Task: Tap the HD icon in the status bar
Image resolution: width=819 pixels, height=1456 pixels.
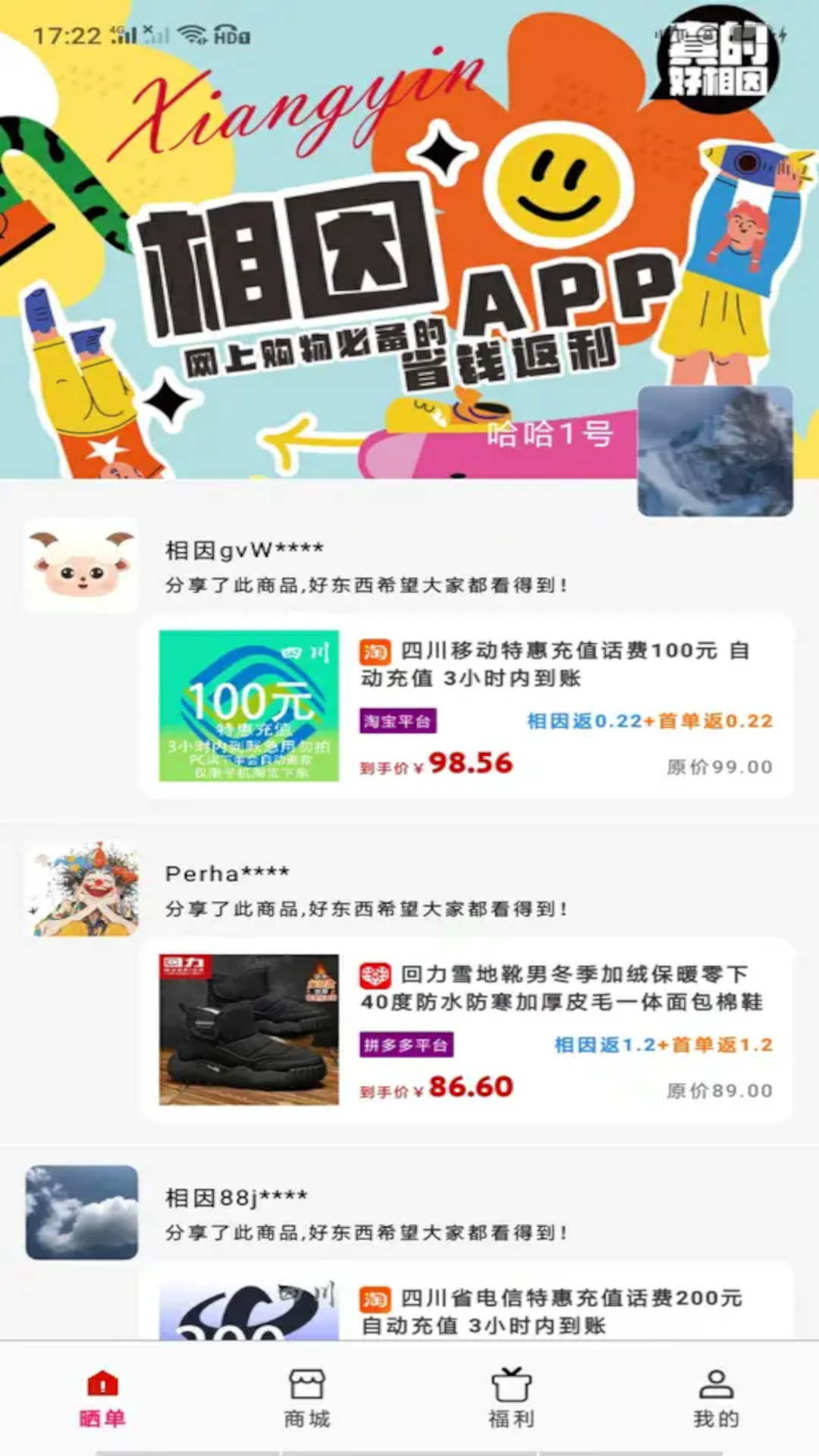Action: click(231, 34)
